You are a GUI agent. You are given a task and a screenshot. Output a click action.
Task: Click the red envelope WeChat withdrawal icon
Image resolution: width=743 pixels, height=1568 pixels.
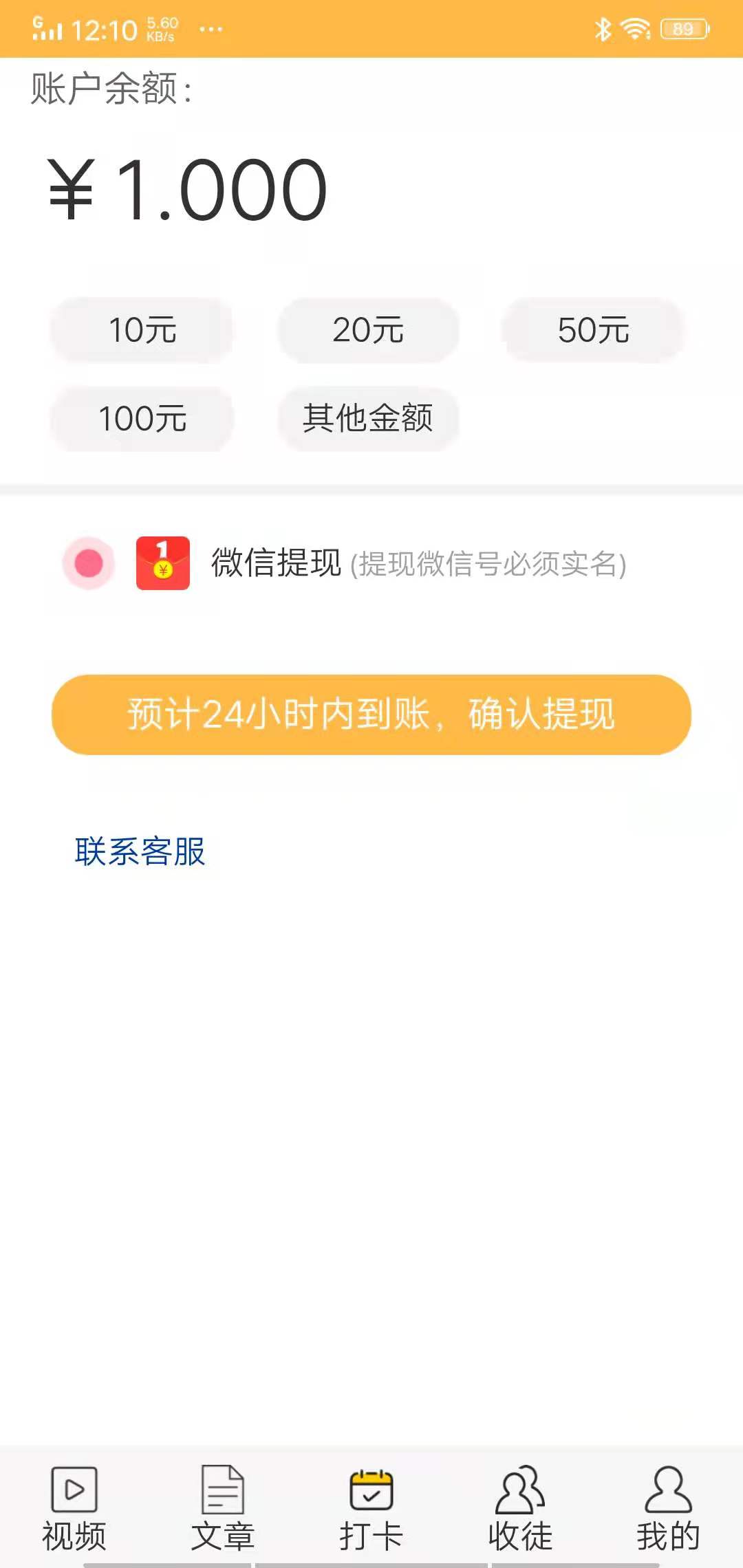[x=163, y=564]
